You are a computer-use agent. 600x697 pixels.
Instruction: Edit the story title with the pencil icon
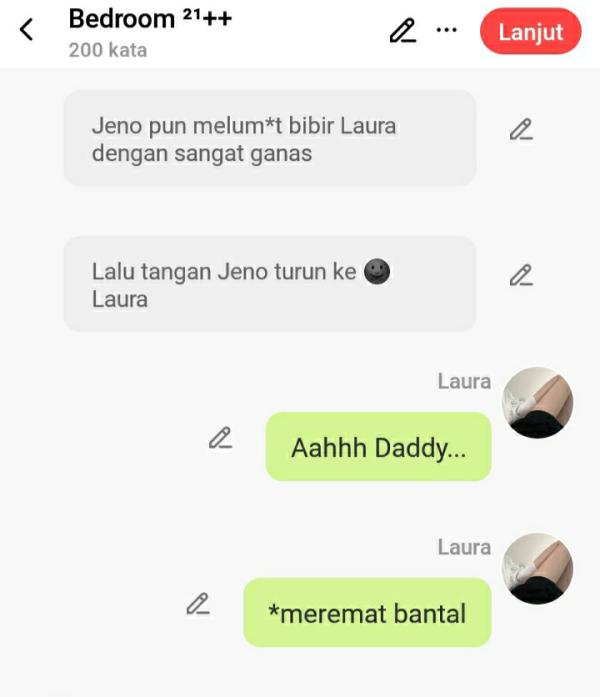(402, 31)
